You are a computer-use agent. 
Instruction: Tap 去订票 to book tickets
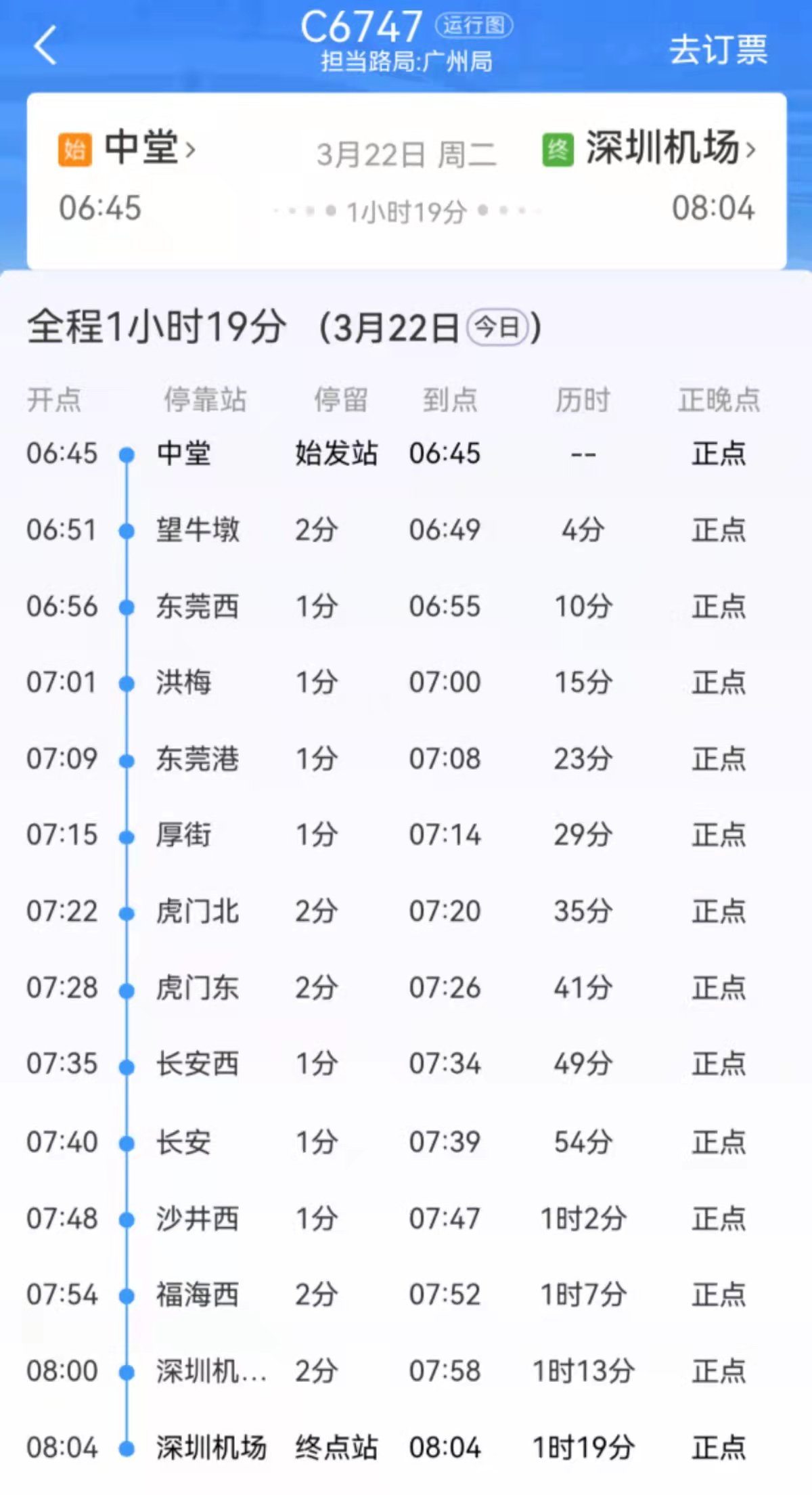(718, 50)
